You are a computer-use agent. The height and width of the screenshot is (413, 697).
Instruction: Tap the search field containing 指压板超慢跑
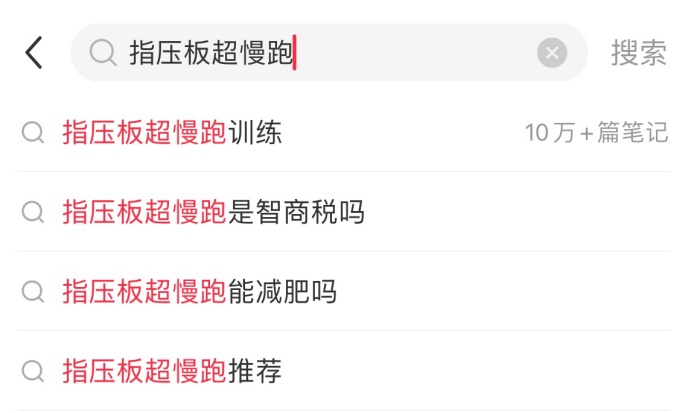click(320, 53)
